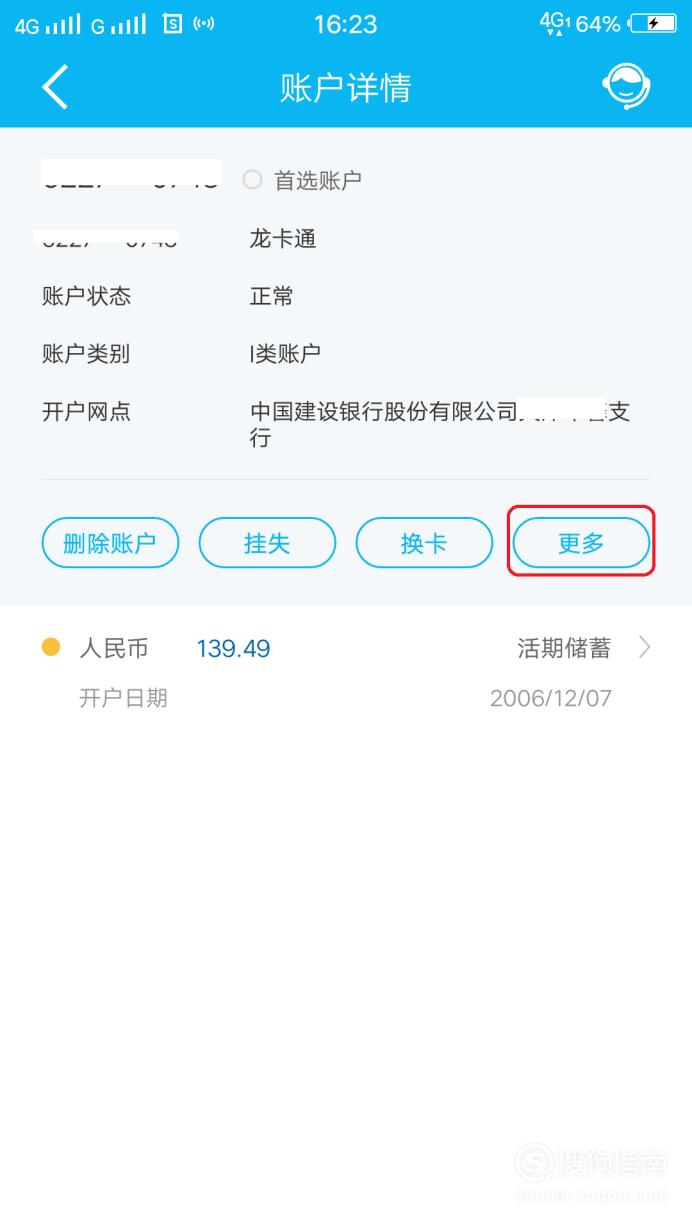Open the 人民币 活期储蓄 account row
This screenshot has height=1230, width=692.
(x=346, y=672)
